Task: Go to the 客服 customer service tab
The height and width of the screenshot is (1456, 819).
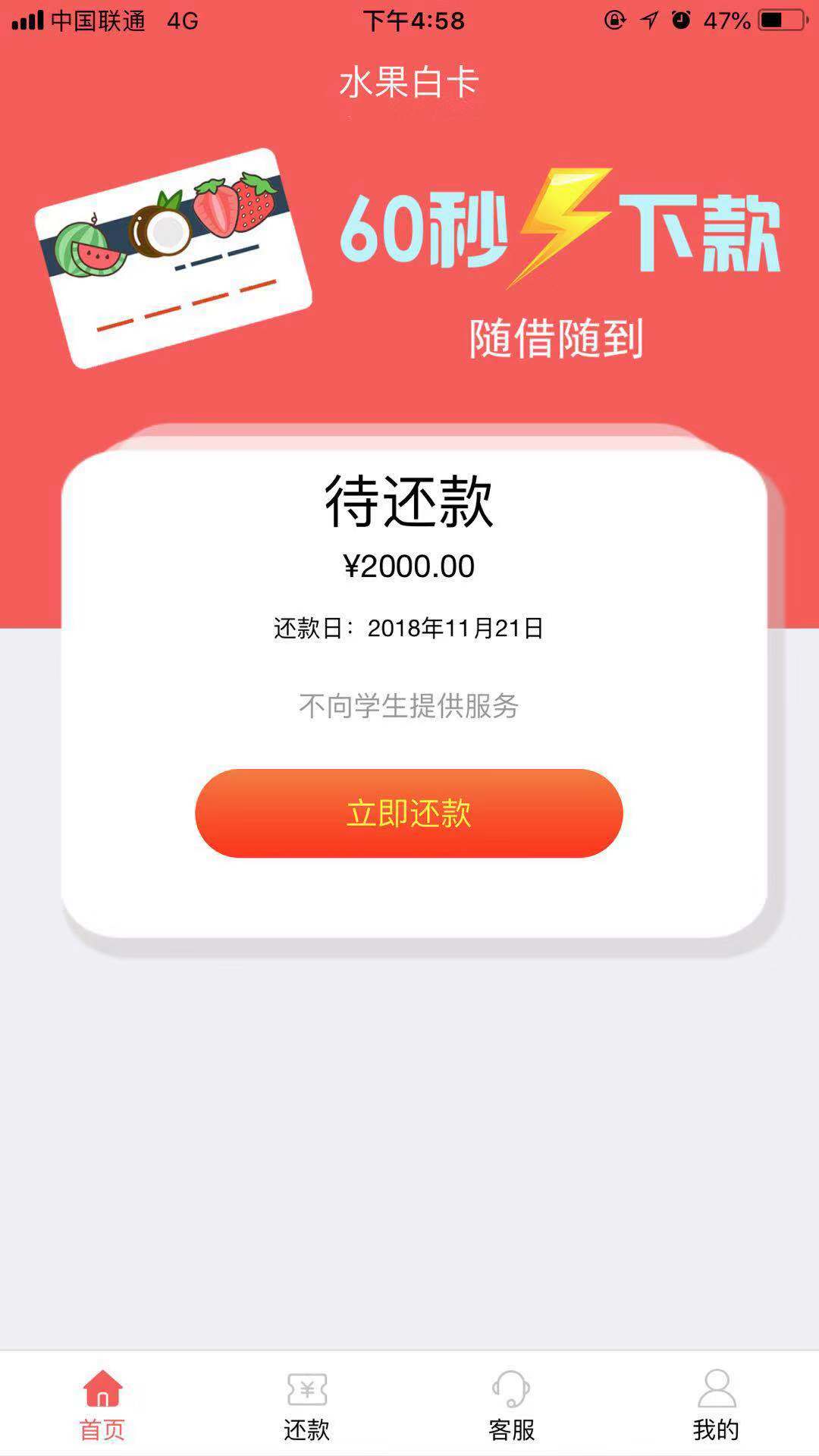Action: 512,1405
